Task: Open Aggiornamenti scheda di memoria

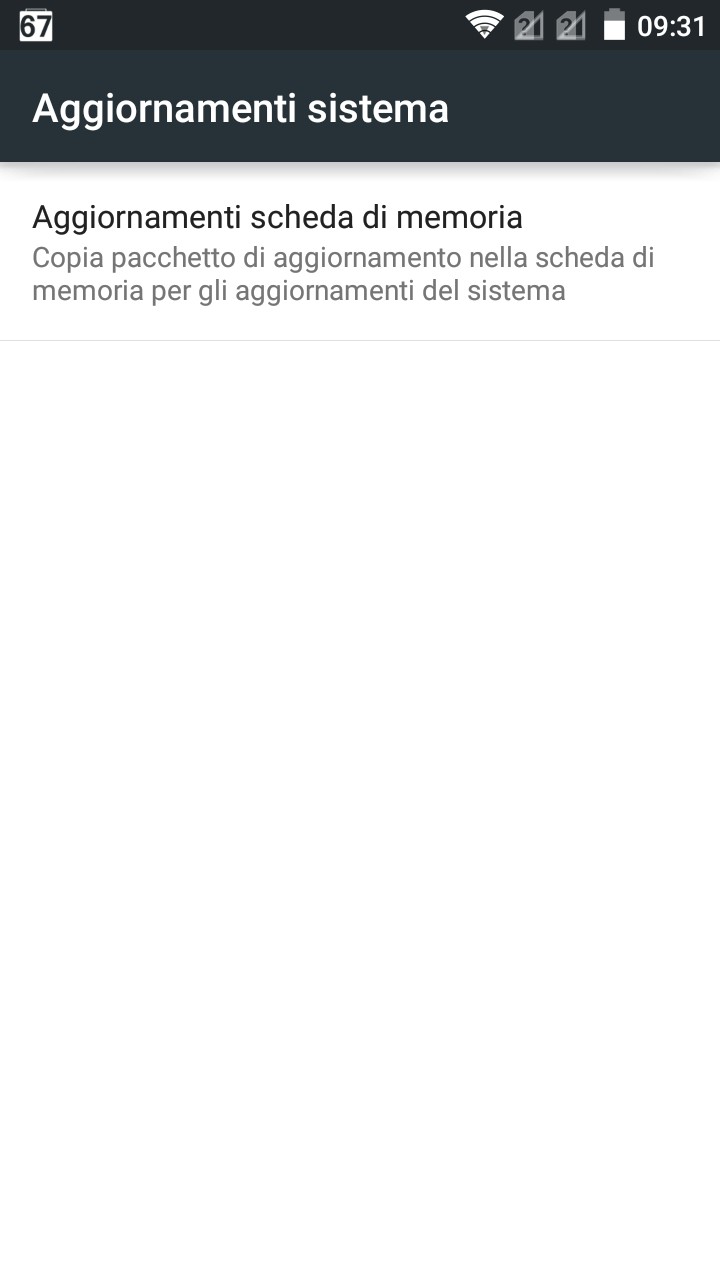Action: pyautogui.click(x=360, y=253)
